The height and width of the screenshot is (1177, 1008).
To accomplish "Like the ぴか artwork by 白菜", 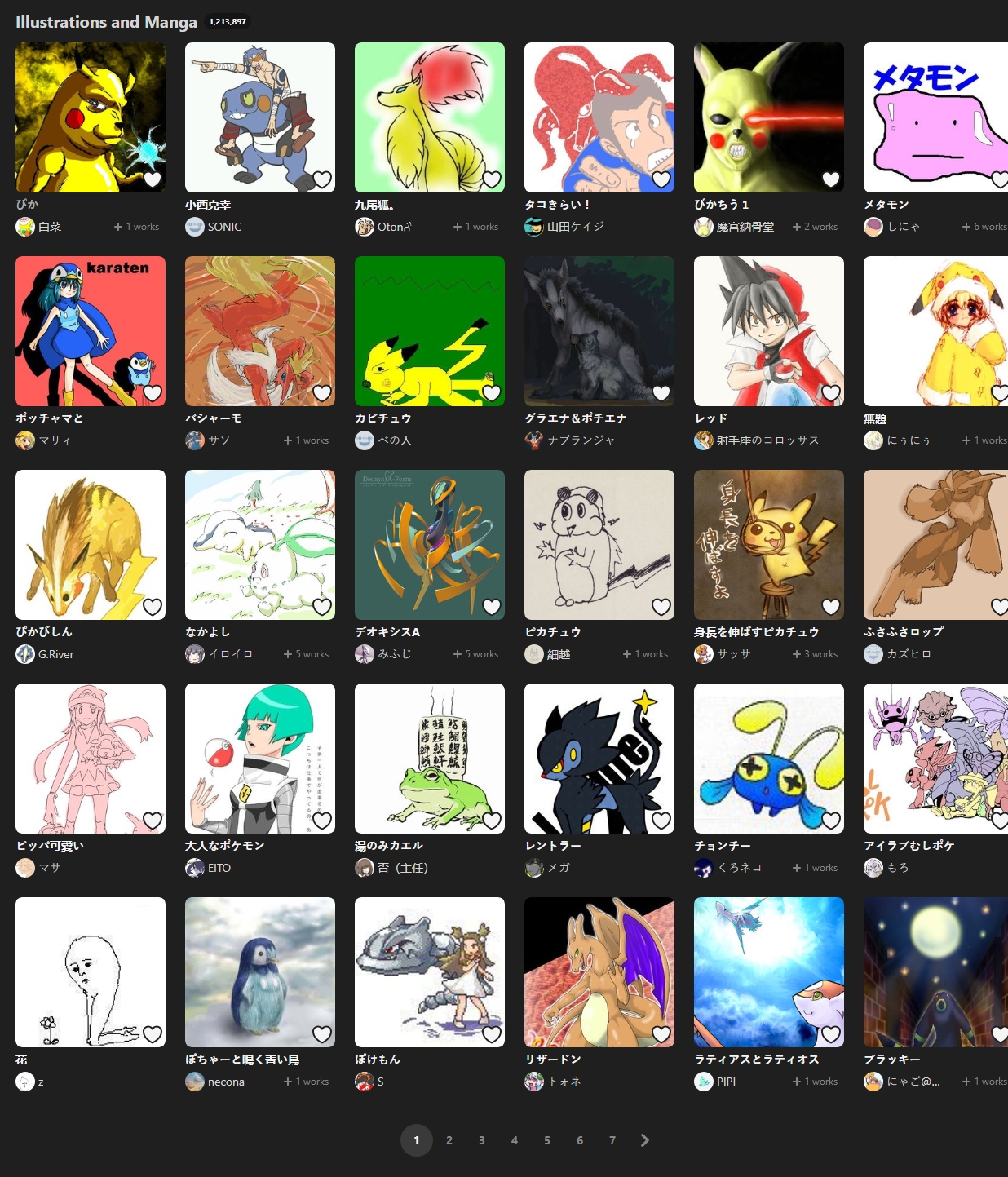I will pyautogui.click(x=153, y=179).
